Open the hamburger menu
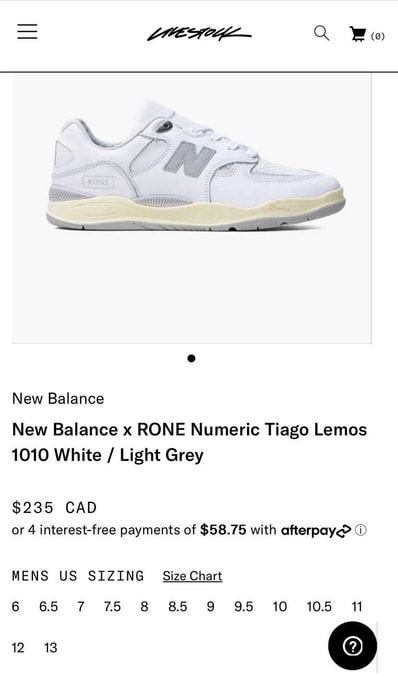Screen dimensions: 398x677 (27, 32)
